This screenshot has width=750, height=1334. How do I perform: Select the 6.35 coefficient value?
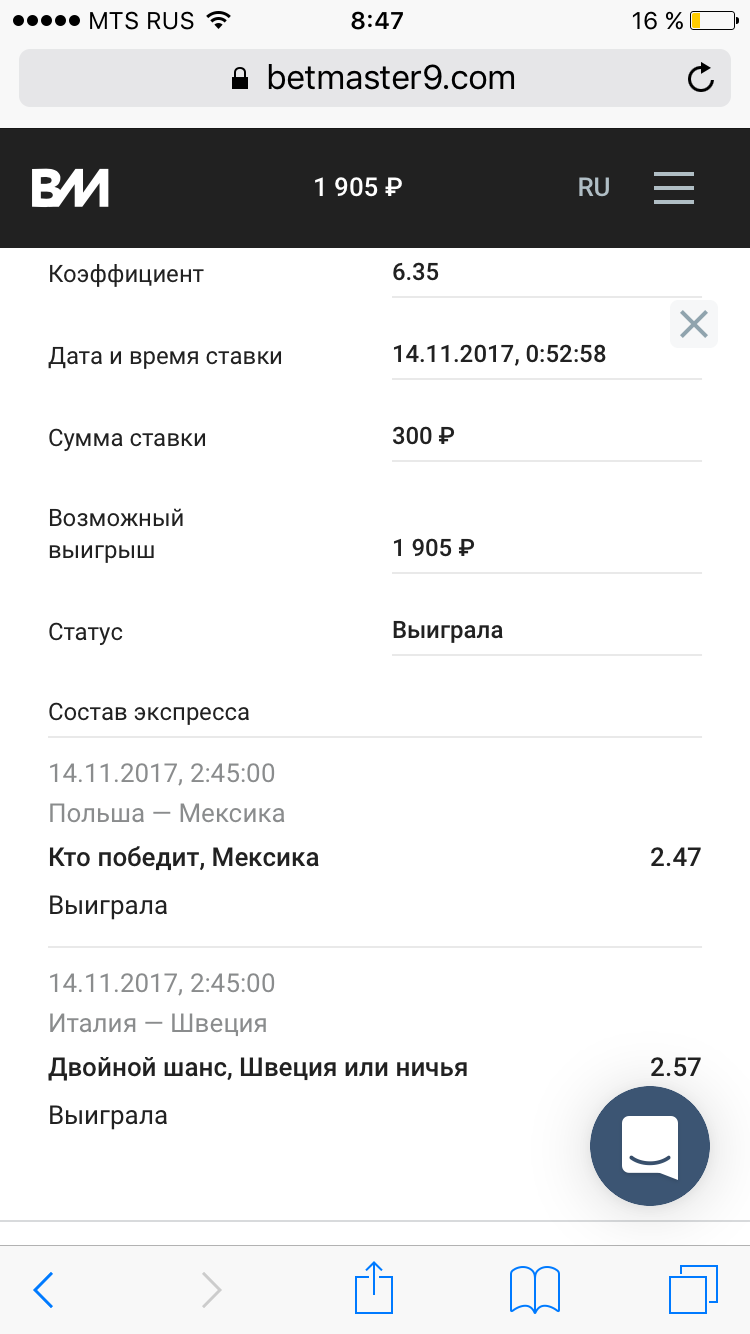tap(416, 271)
